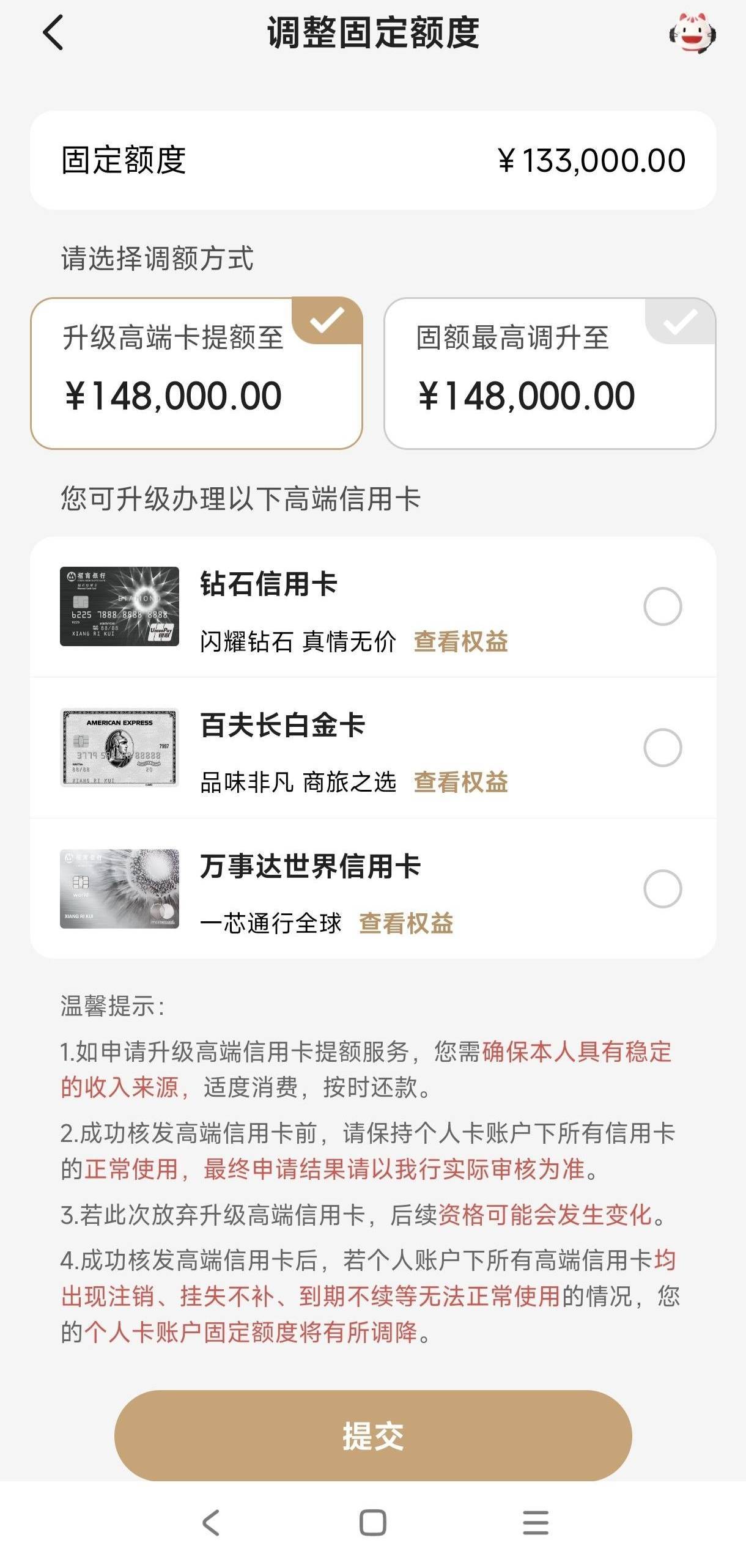Choose 固额最高调升至 option
Viewport: 746px width, 1568px height.
pyautogui.click(x=549, y=374)
